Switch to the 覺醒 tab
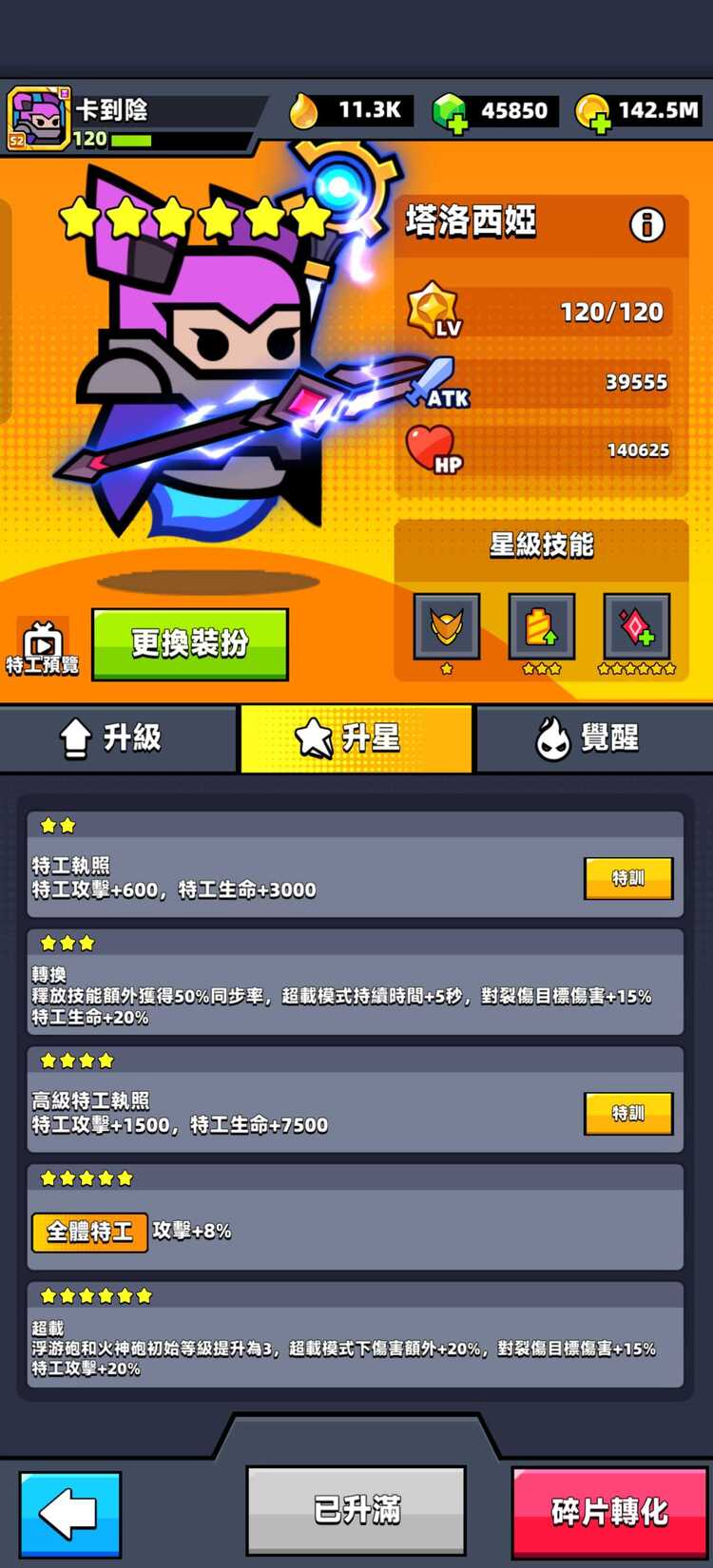Image resolution: width=713 pixels, height=1568 pixels. (x=593, y=737)
